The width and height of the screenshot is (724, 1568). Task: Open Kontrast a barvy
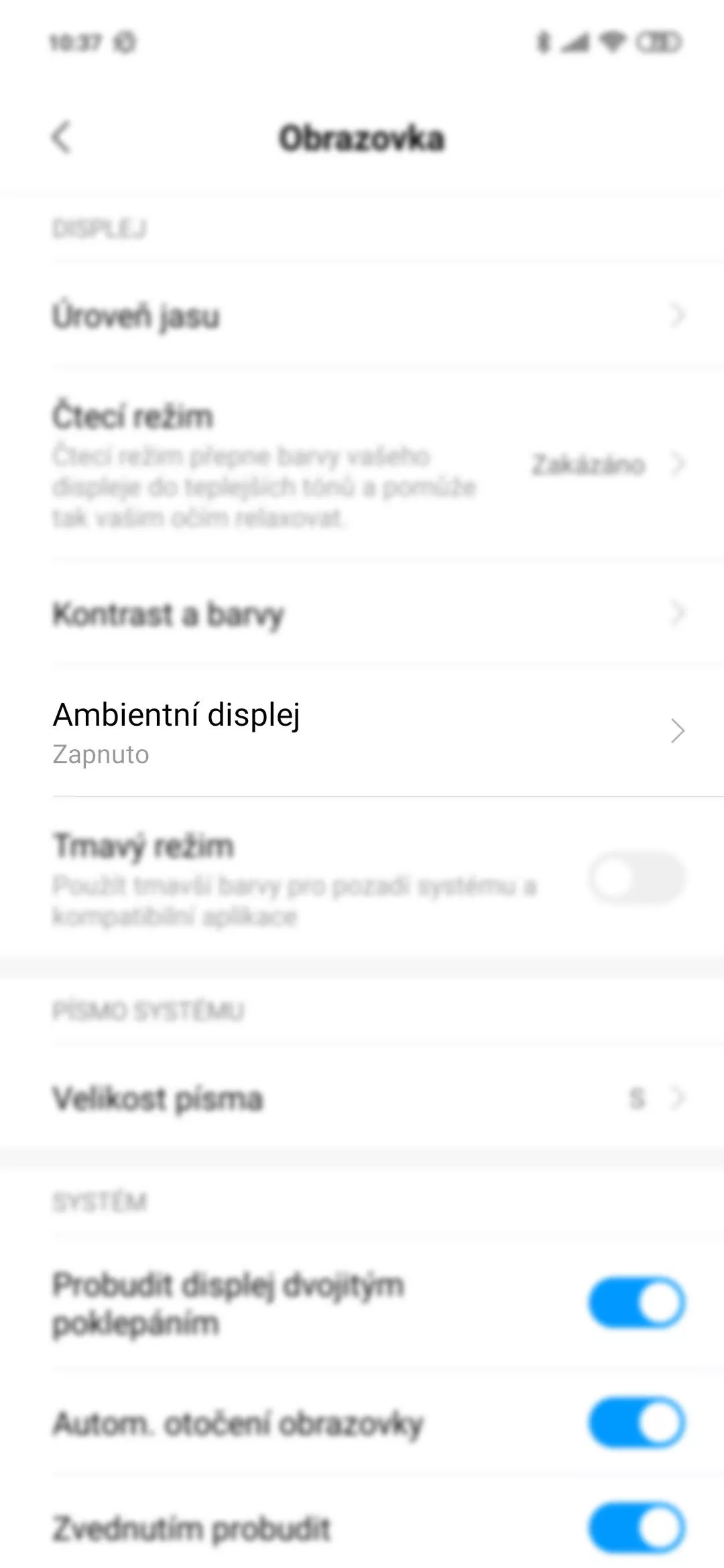(362, 613)
